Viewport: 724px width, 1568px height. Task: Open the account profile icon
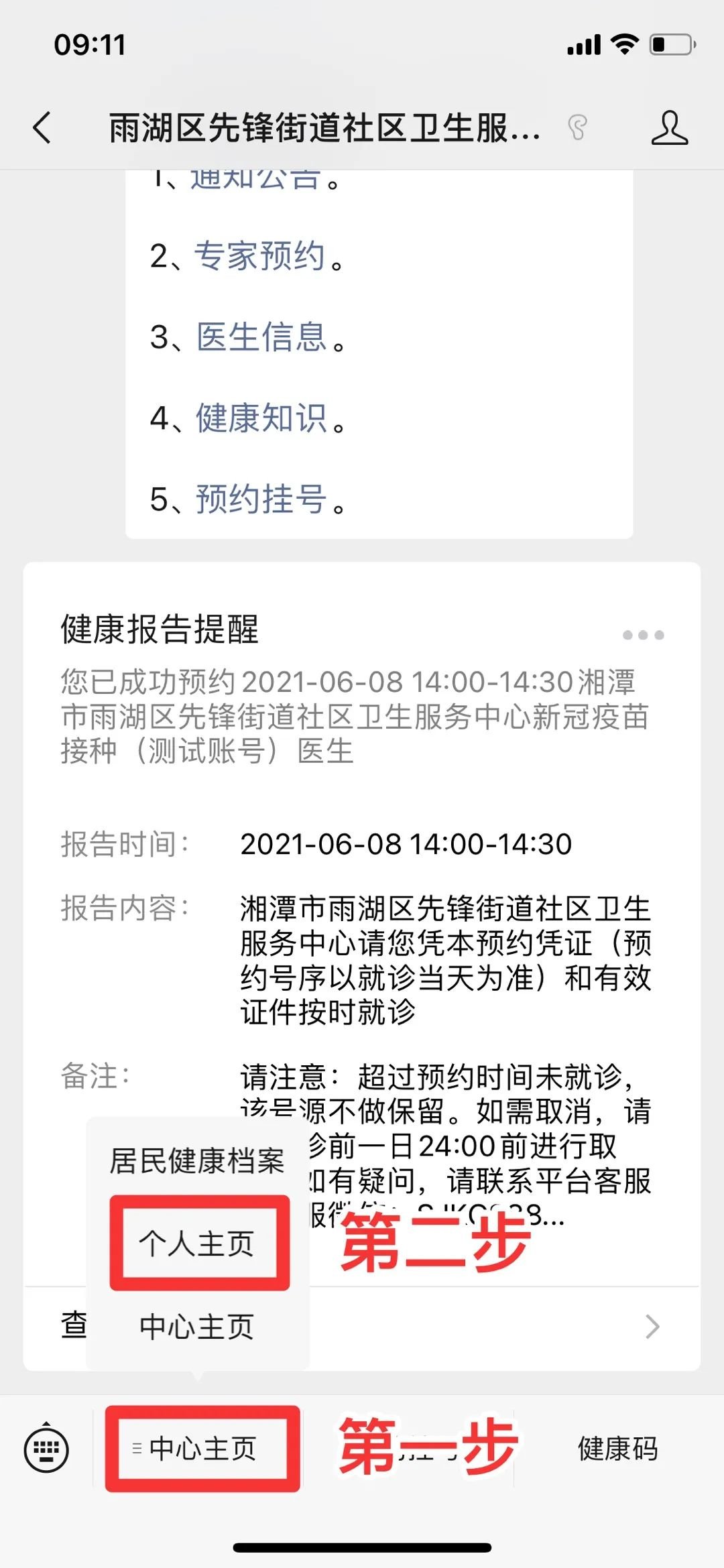coord(669,127)
